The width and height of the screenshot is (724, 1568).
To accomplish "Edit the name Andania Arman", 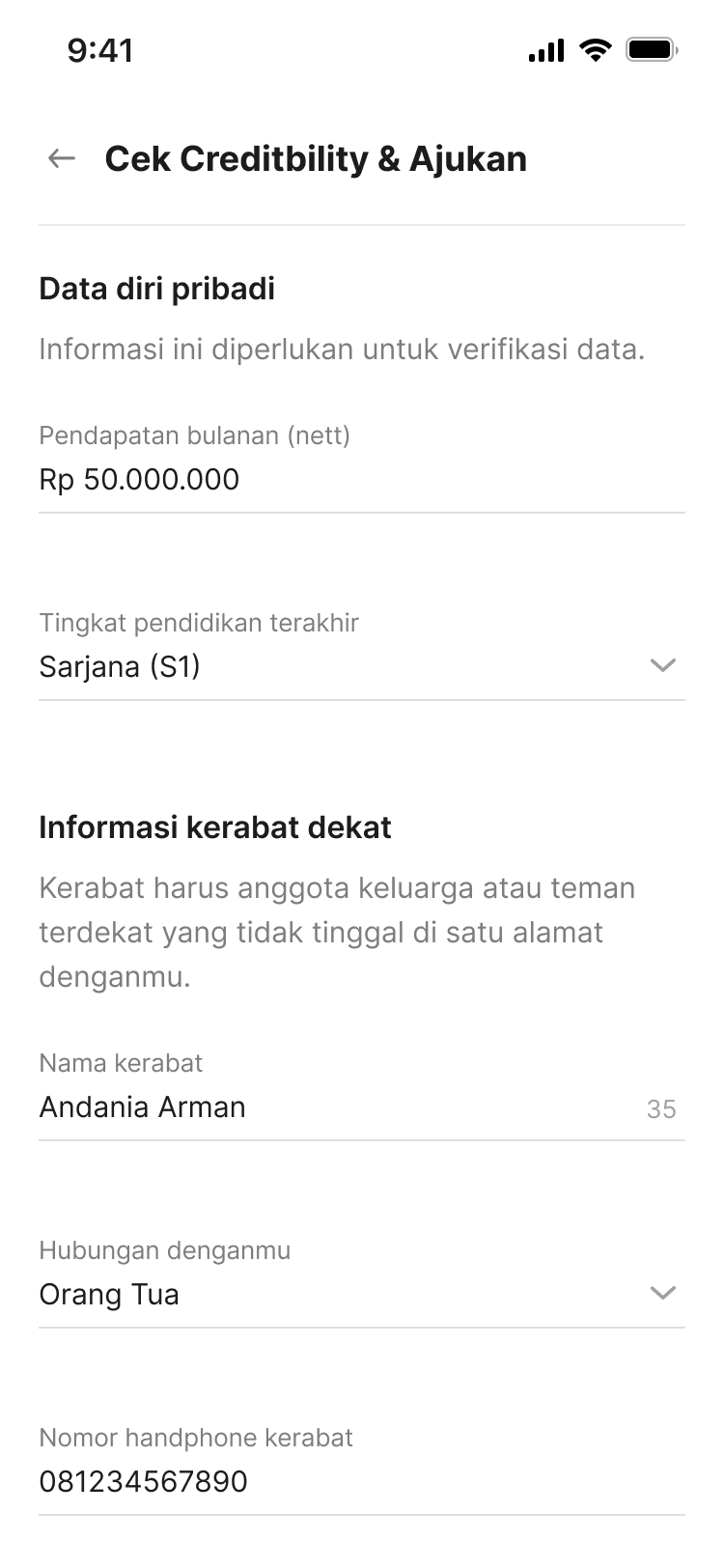I will (142, 1106).
